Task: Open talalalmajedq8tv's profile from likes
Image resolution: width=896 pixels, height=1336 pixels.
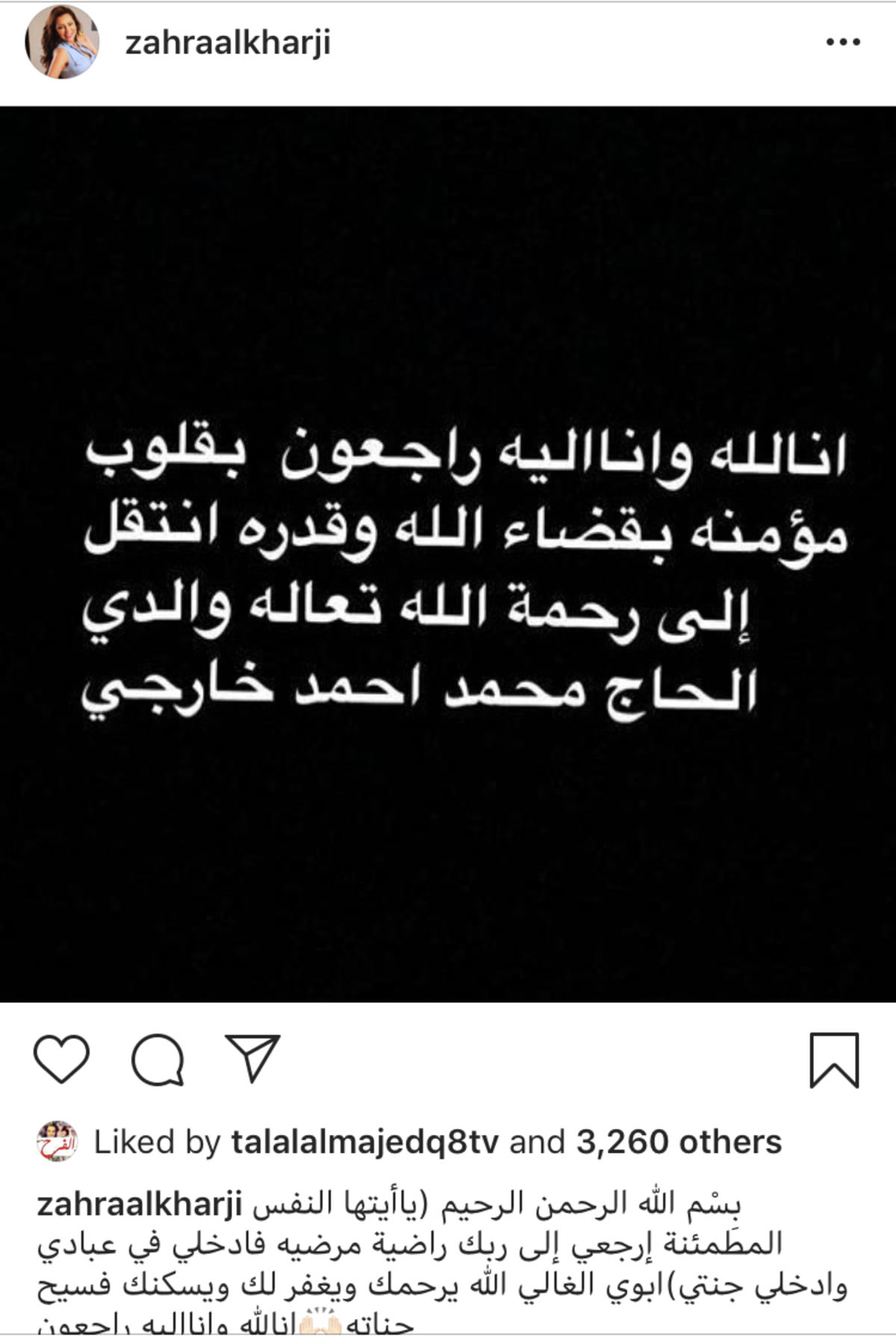Action: point(364,1142)
